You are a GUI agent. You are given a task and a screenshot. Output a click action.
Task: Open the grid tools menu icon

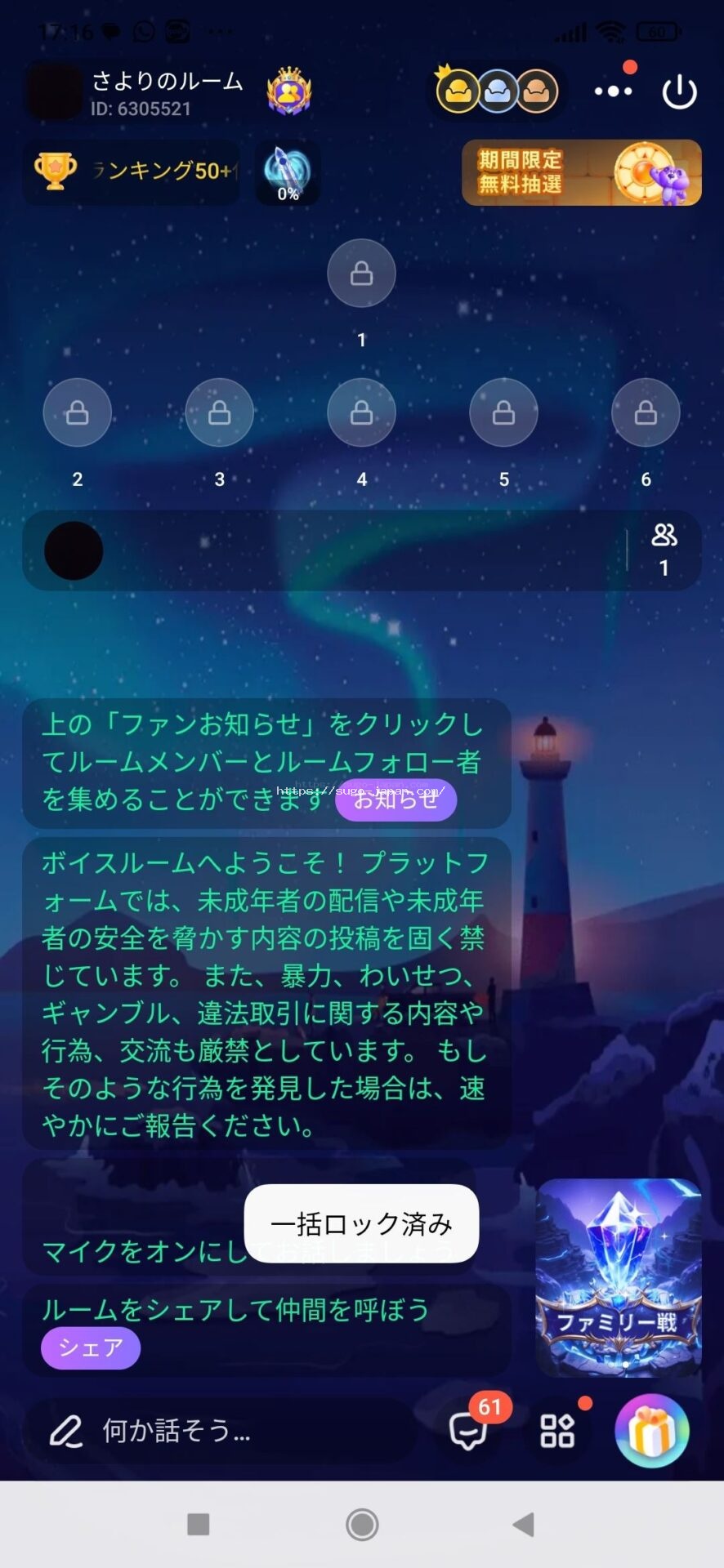557,1431
